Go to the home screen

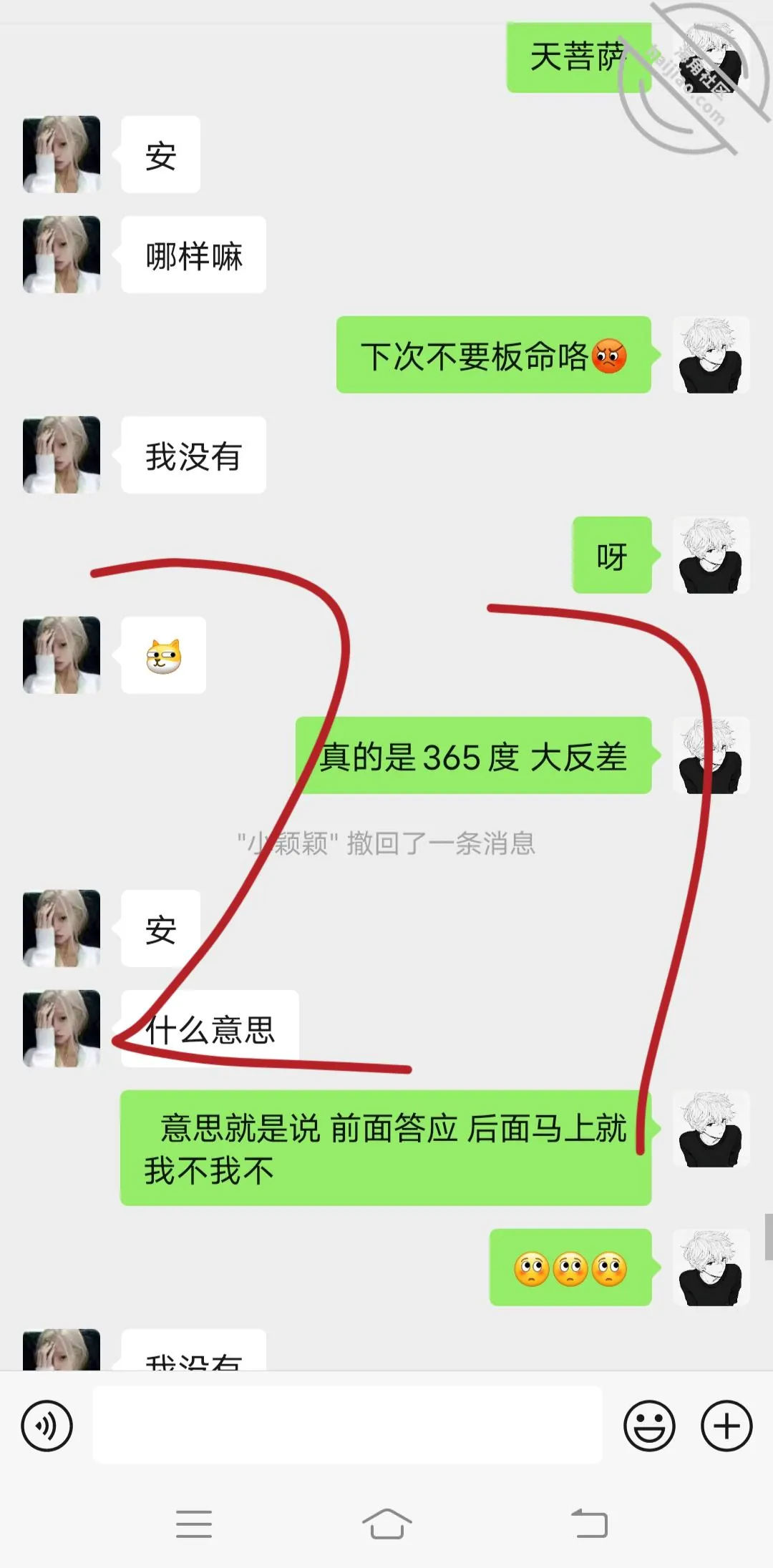coord(386,1523)
